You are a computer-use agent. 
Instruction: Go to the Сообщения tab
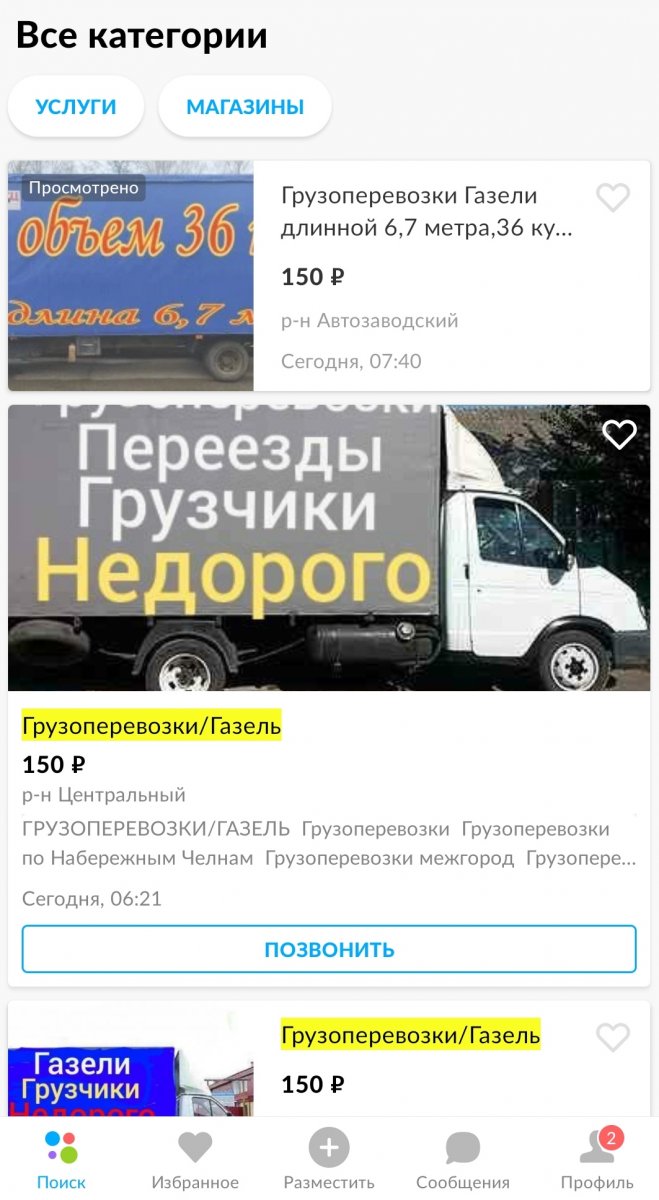(x=463, y=1160)
